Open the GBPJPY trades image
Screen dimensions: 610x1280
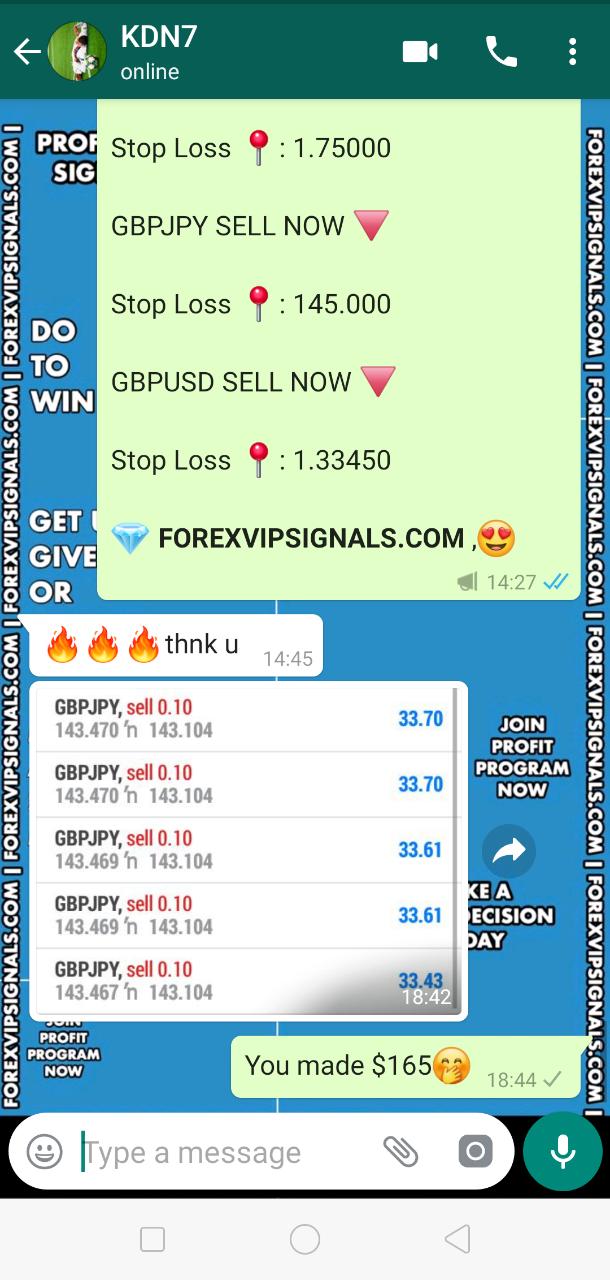click(x=248, y=850)
